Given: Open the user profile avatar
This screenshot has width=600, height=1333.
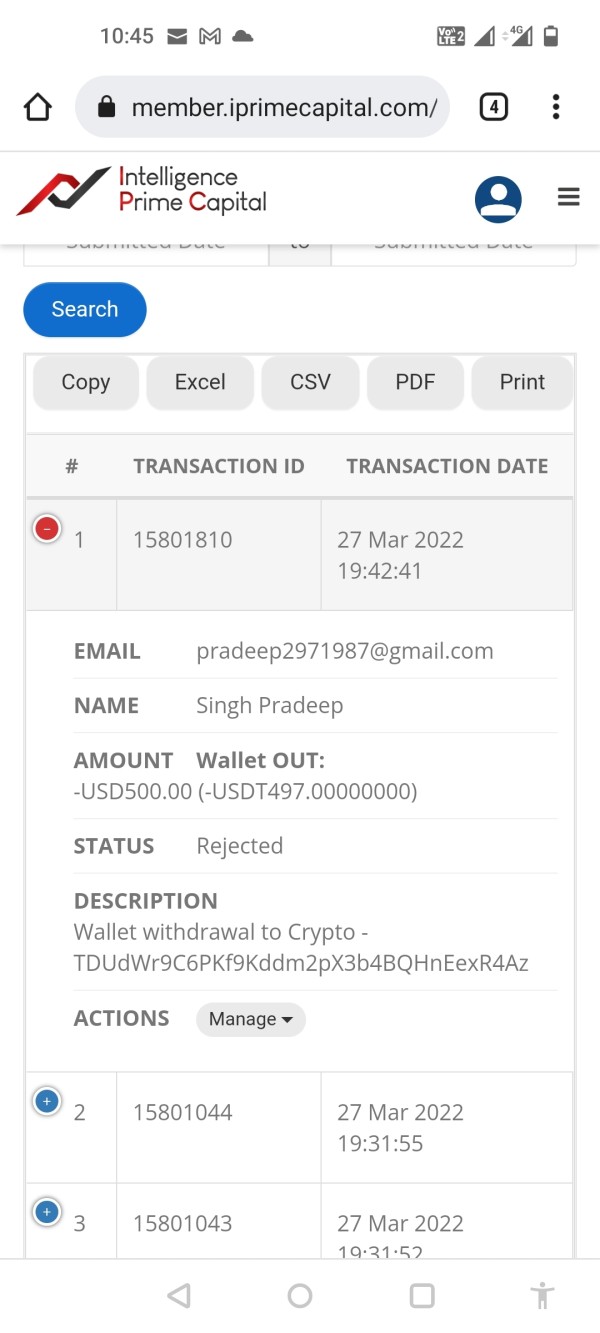Looking at the screenshot, I should (x=498, y=199).
